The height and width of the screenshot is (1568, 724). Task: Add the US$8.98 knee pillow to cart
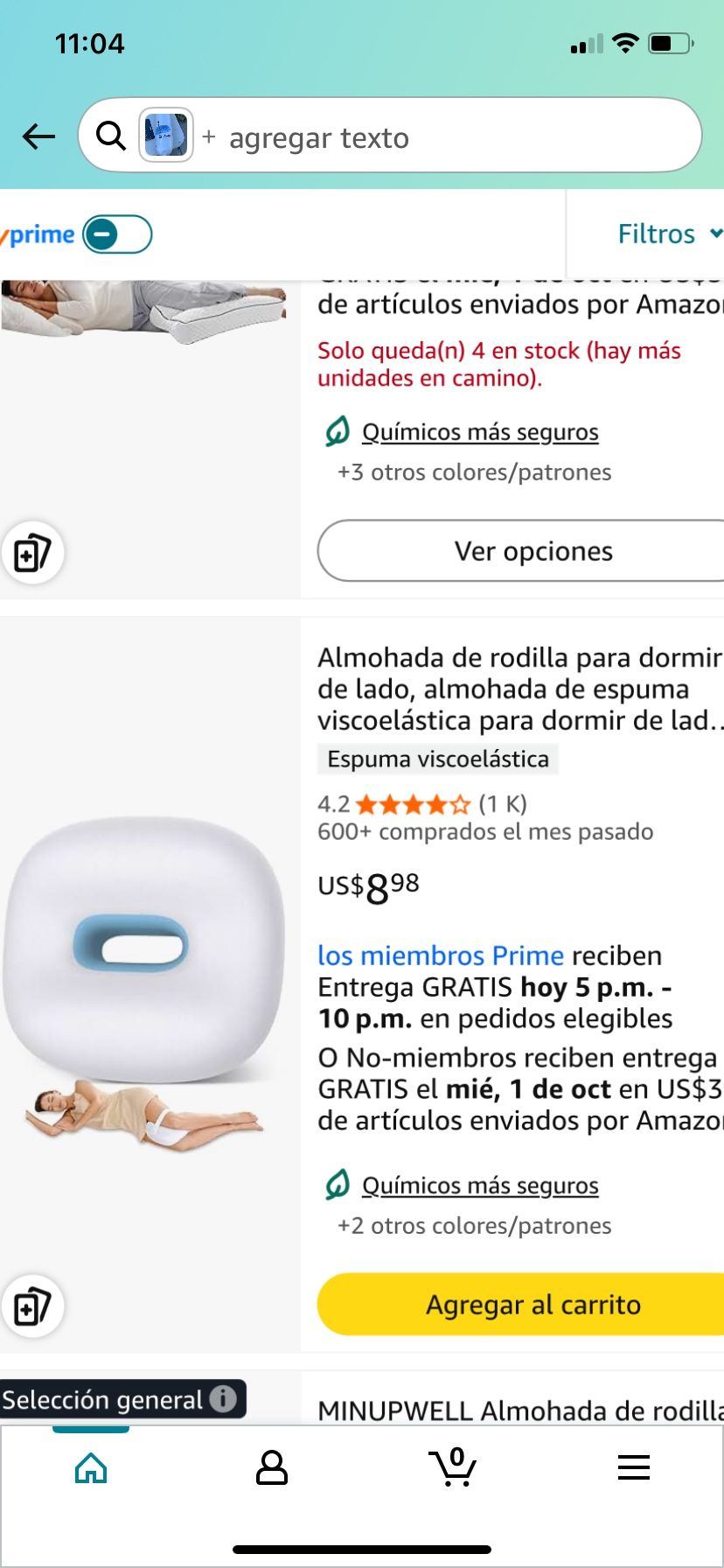pyautogui.click(x=533, y=1305)
